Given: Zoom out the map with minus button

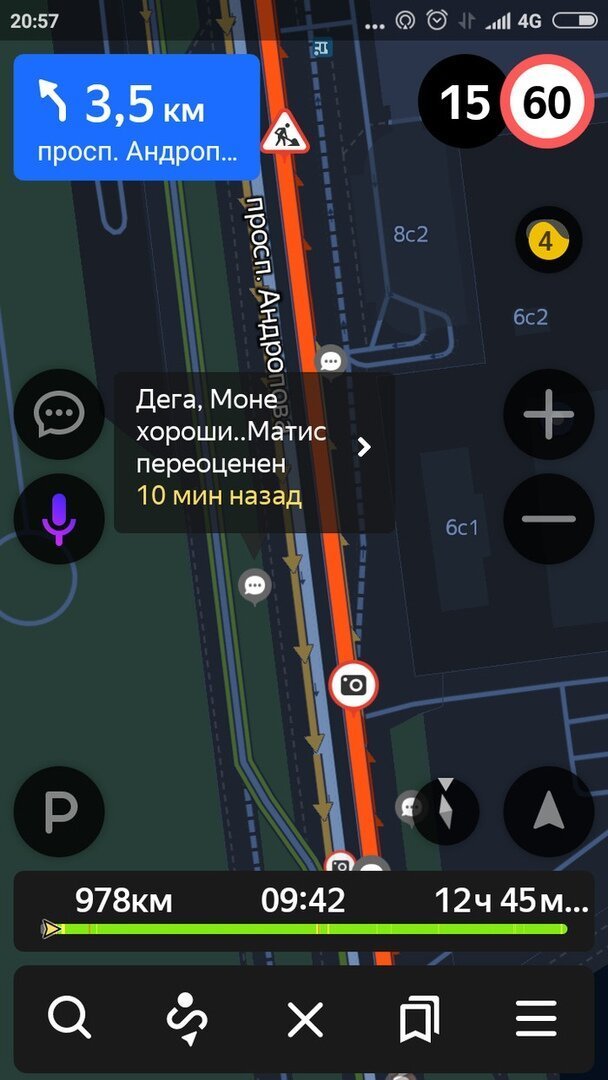Looking at the screenshot, I should pyautogui.click(x=548, y=519).
